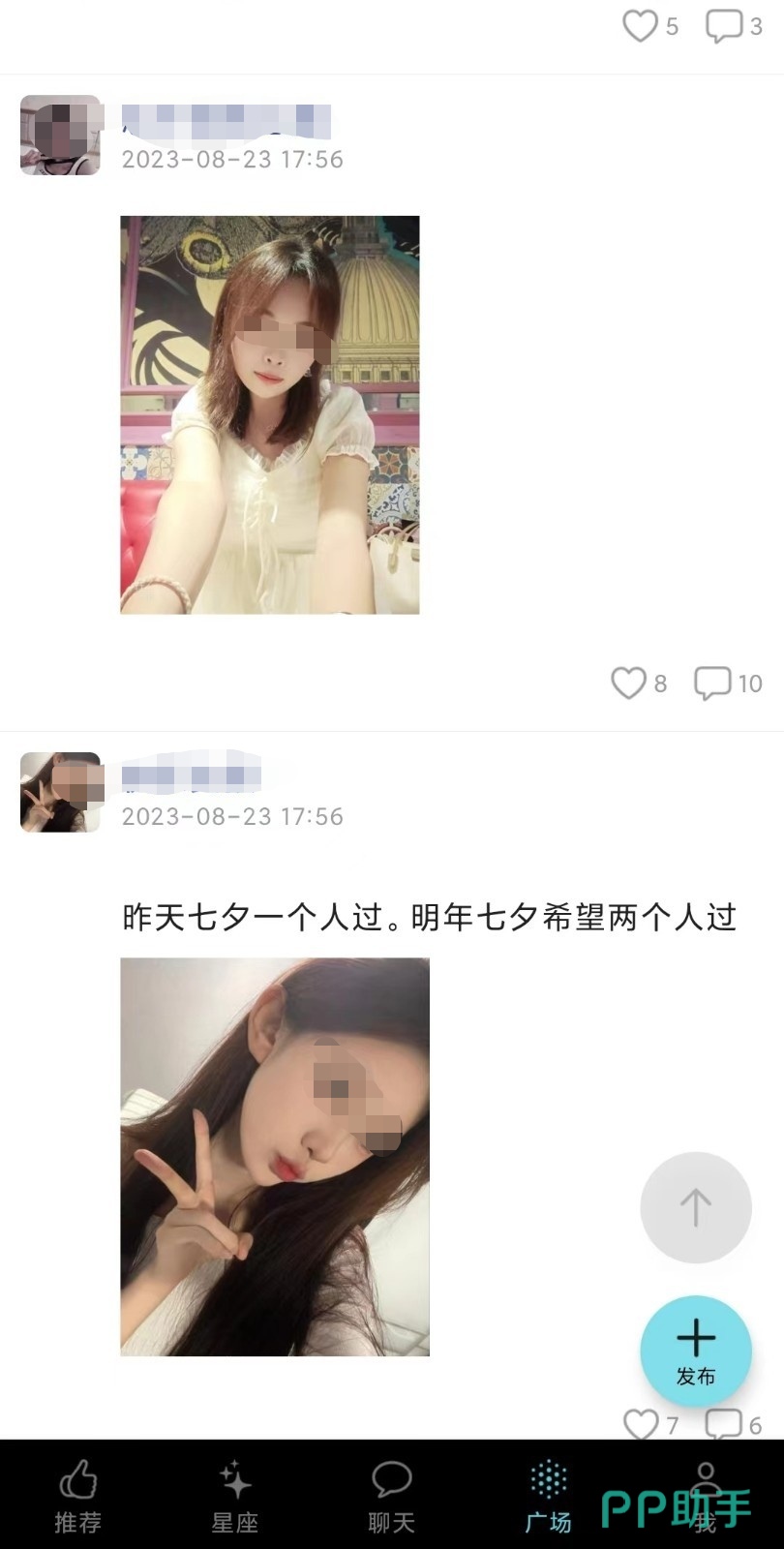Screen dimensions: 784x1549
Task: Open avatar of the 七夕 post author
Action: [60, 792]
